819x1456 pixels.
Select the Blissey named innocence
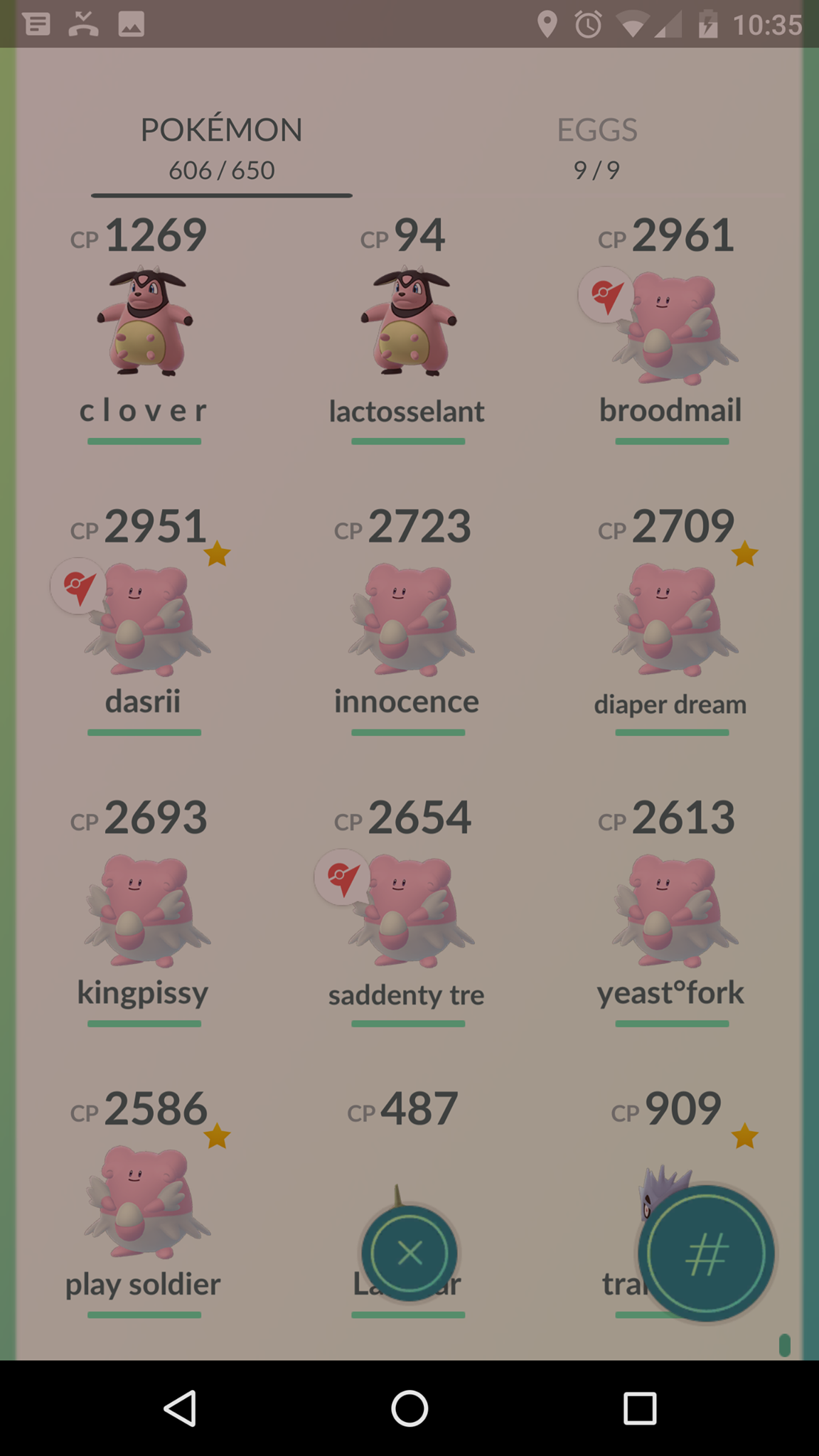[407, 620]
